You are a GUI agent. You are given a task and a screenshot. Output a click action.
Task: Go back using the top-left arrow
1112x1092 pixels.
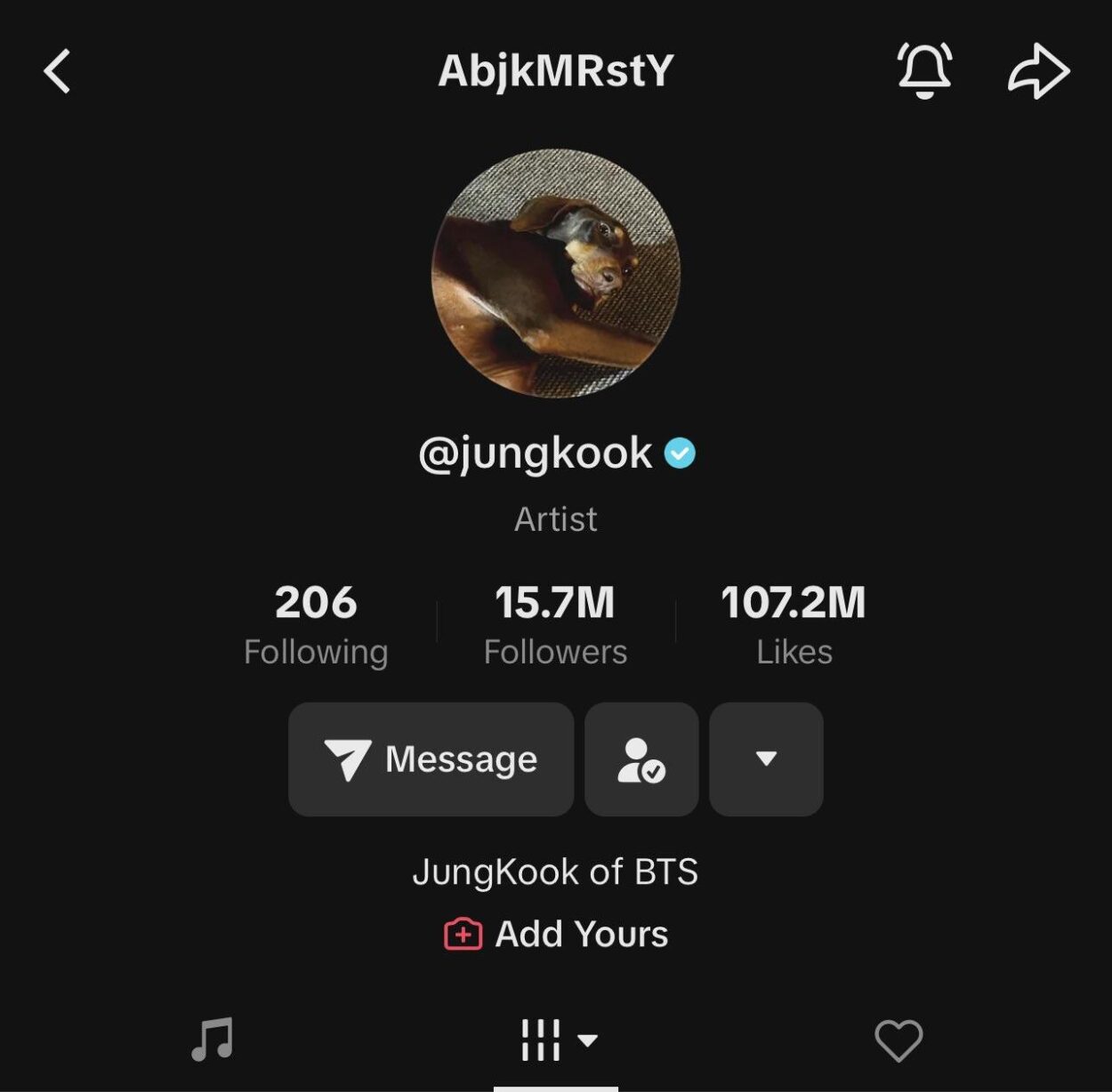58,71
